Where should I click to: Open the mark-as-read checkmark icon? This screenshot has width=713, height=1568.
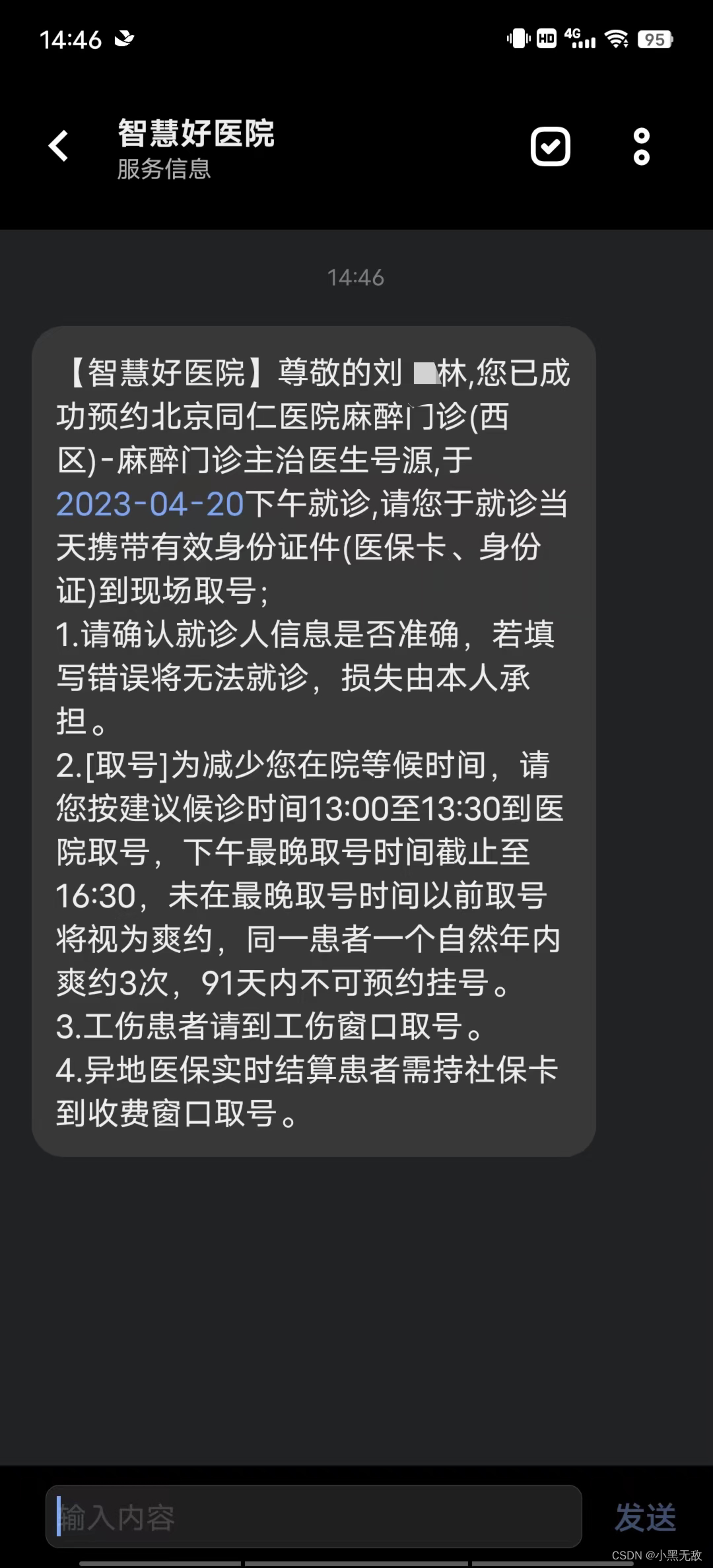click(x=550, y=147)
